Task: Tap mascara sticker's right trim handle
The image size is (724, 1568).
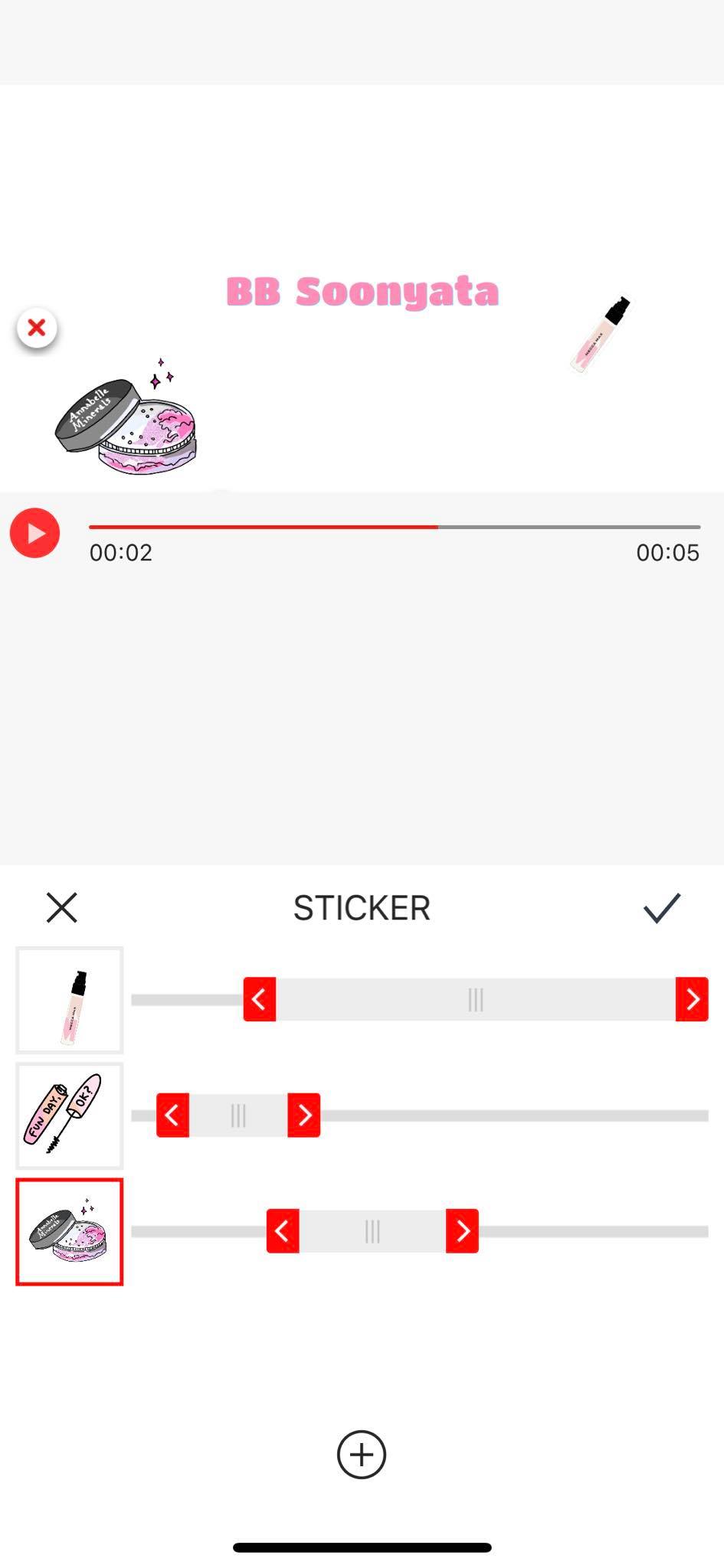Action: [304, 1115]
